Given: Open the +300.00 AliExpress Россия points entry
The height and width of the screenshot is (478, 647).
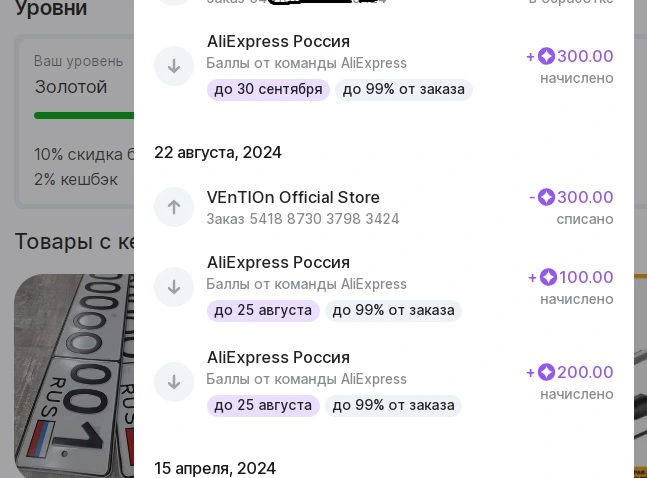Looking at the screenshot, I should pos(384,66).
